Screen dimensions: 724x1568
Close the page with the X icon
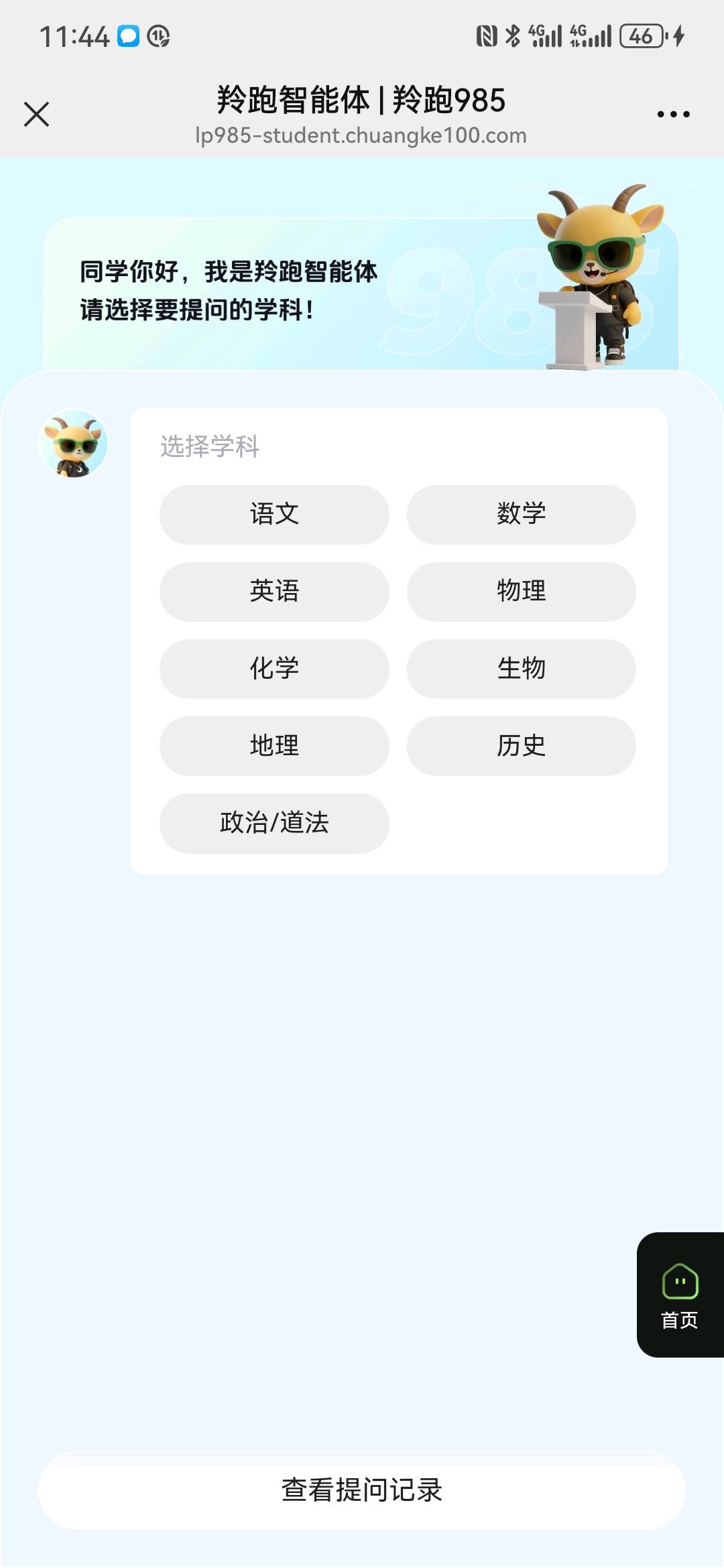pyautogui.click(x=37, y=114)
